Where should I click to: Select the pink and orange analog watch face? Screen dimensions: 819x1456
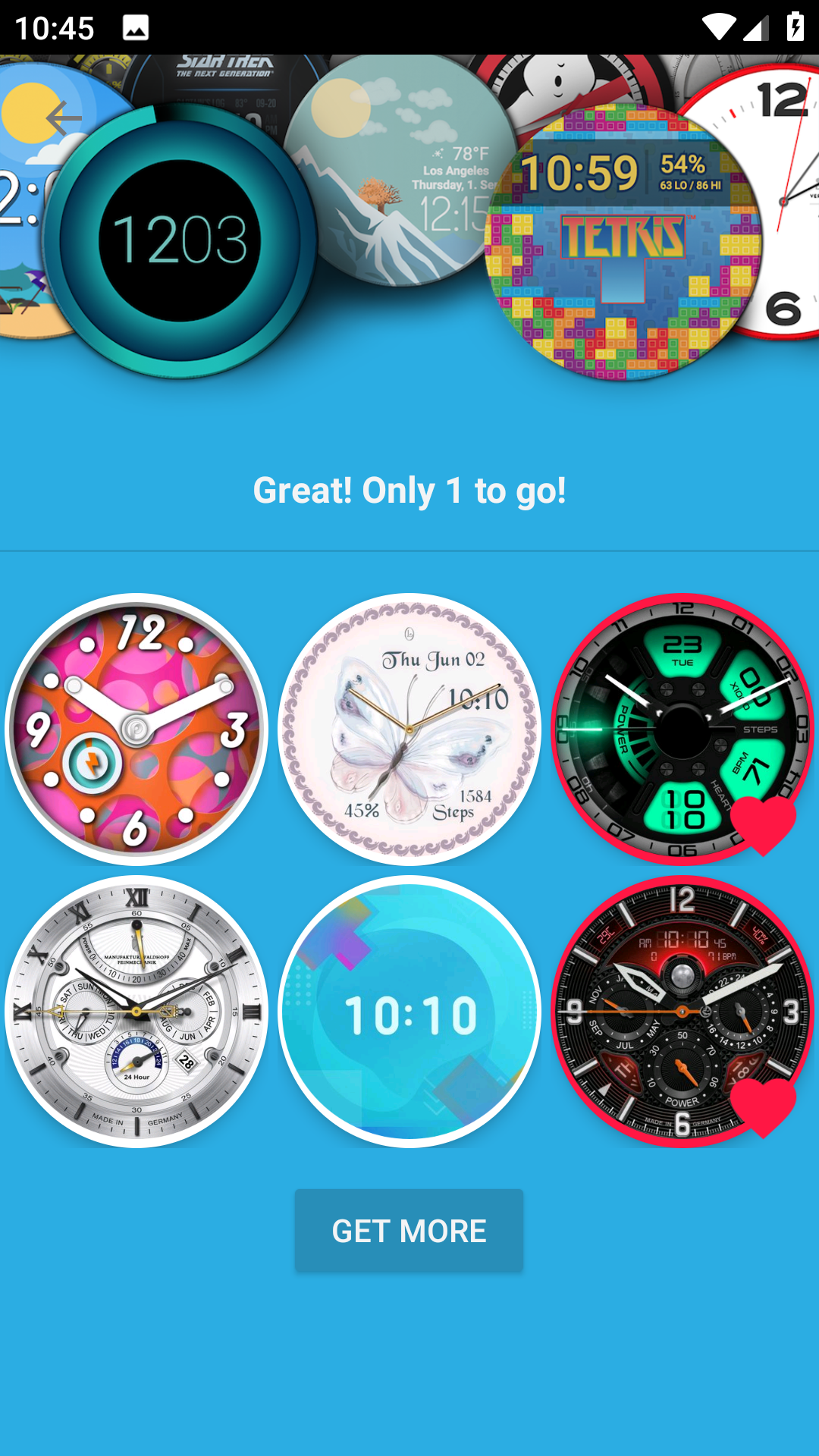pyautogui.click(x=136, y=729)
